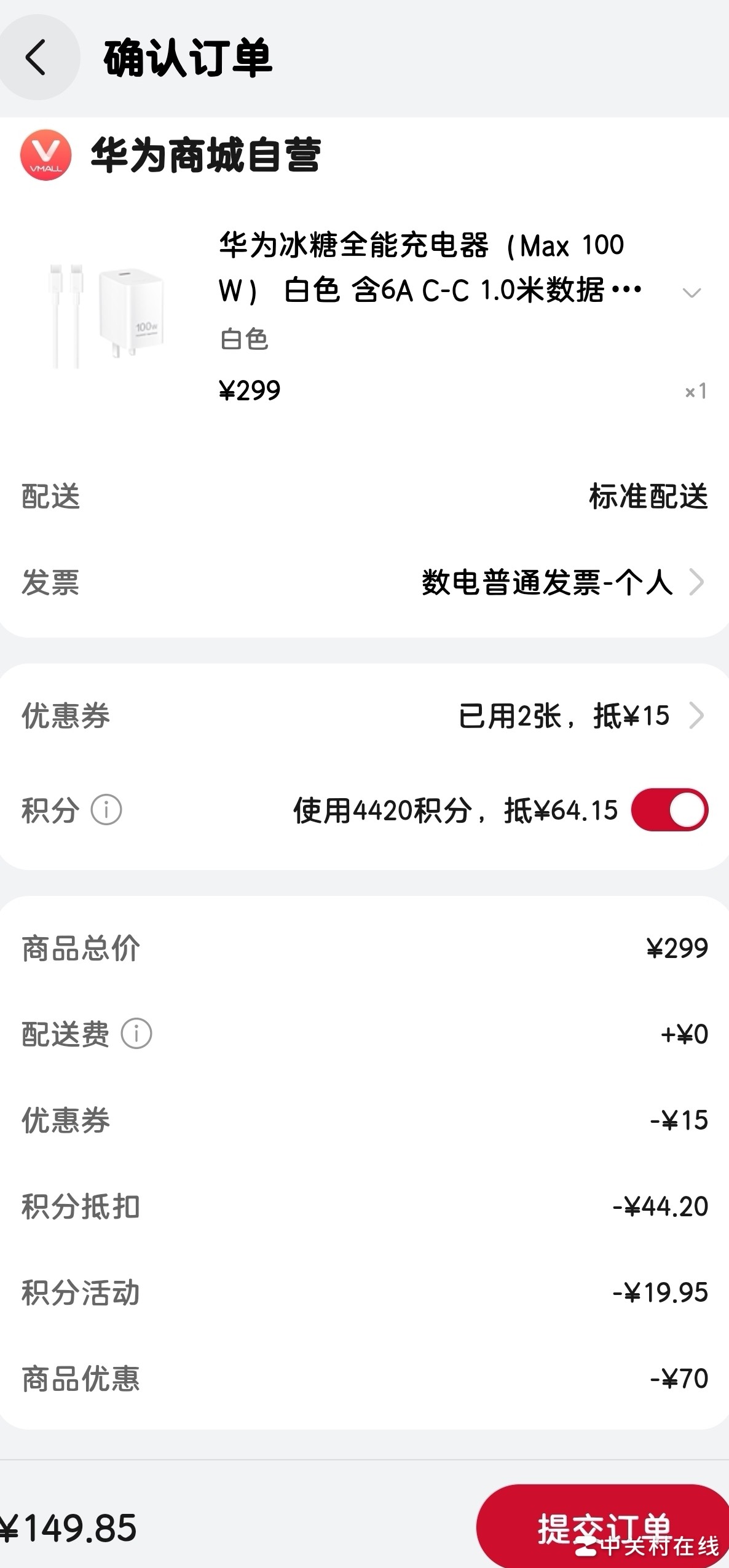The height and width of the screenshot is (1568, 729).
Task: Toggle off the 积分 points deduction switch
Action: [669, 810]
